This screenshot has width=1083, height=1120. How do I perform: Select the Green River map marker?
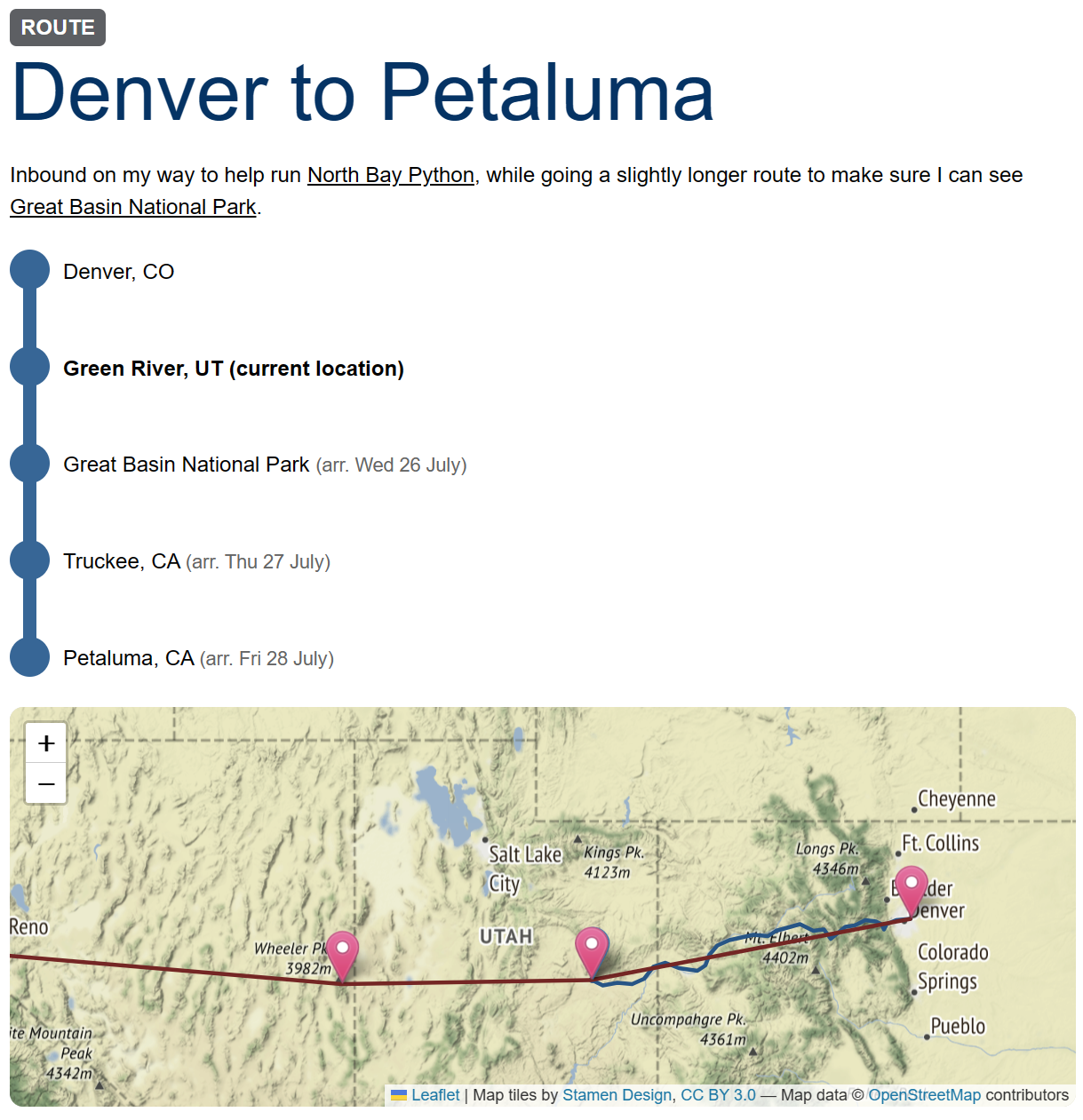592,949
